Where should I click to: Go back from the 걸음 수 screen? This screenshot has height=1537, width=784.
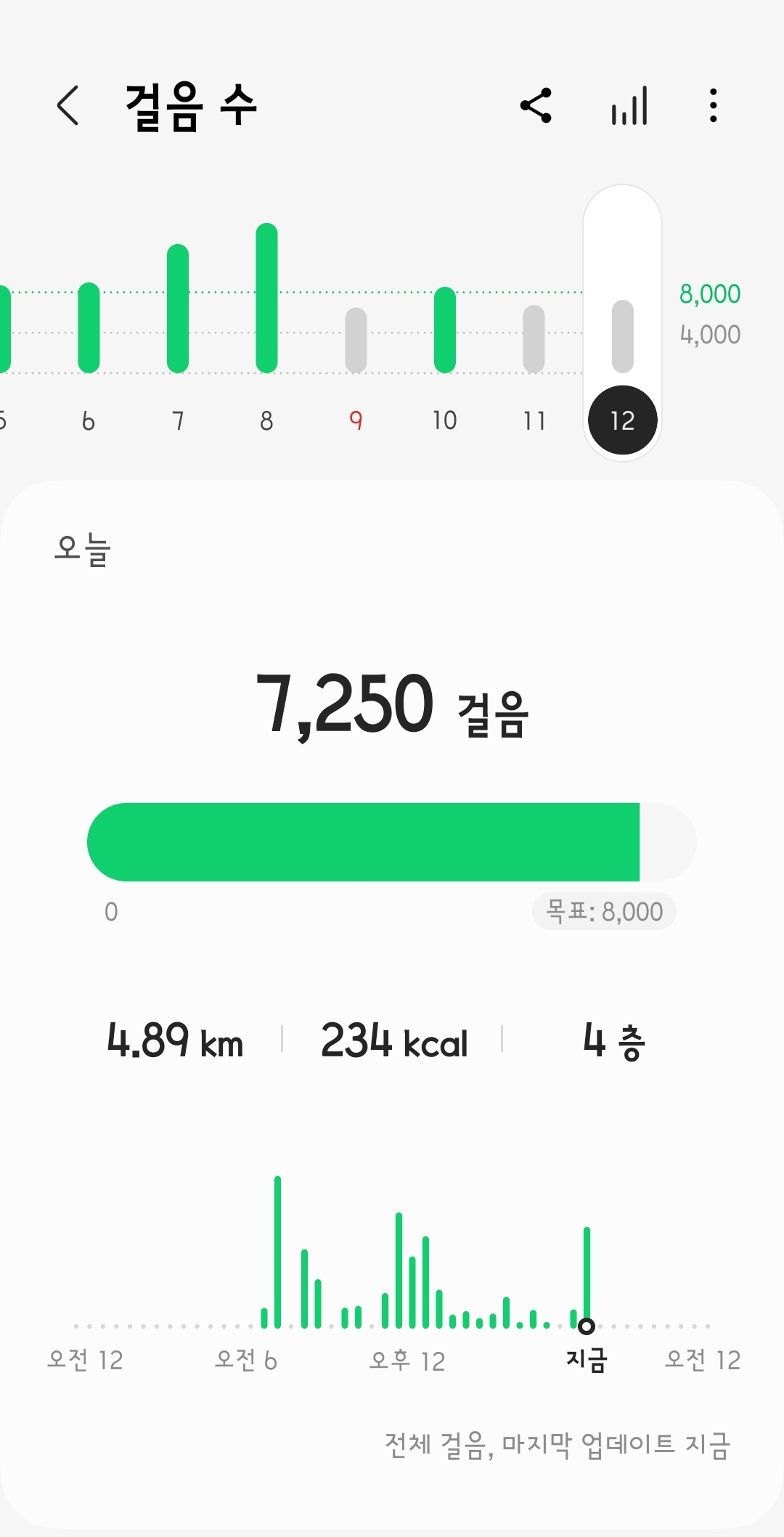coord(68,106)
